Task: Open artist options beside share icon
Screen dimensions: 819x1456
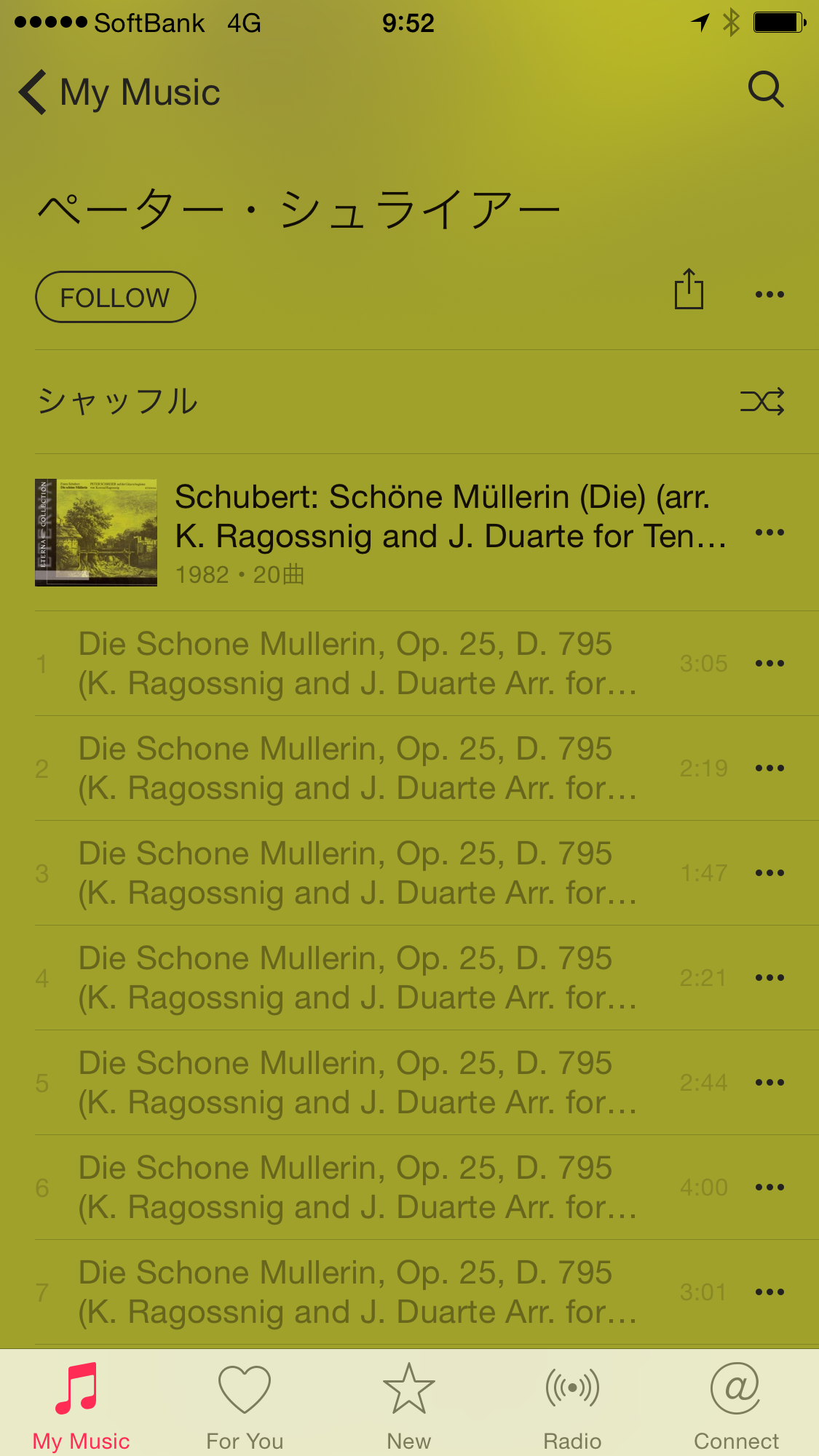Action: pos(769,295)
